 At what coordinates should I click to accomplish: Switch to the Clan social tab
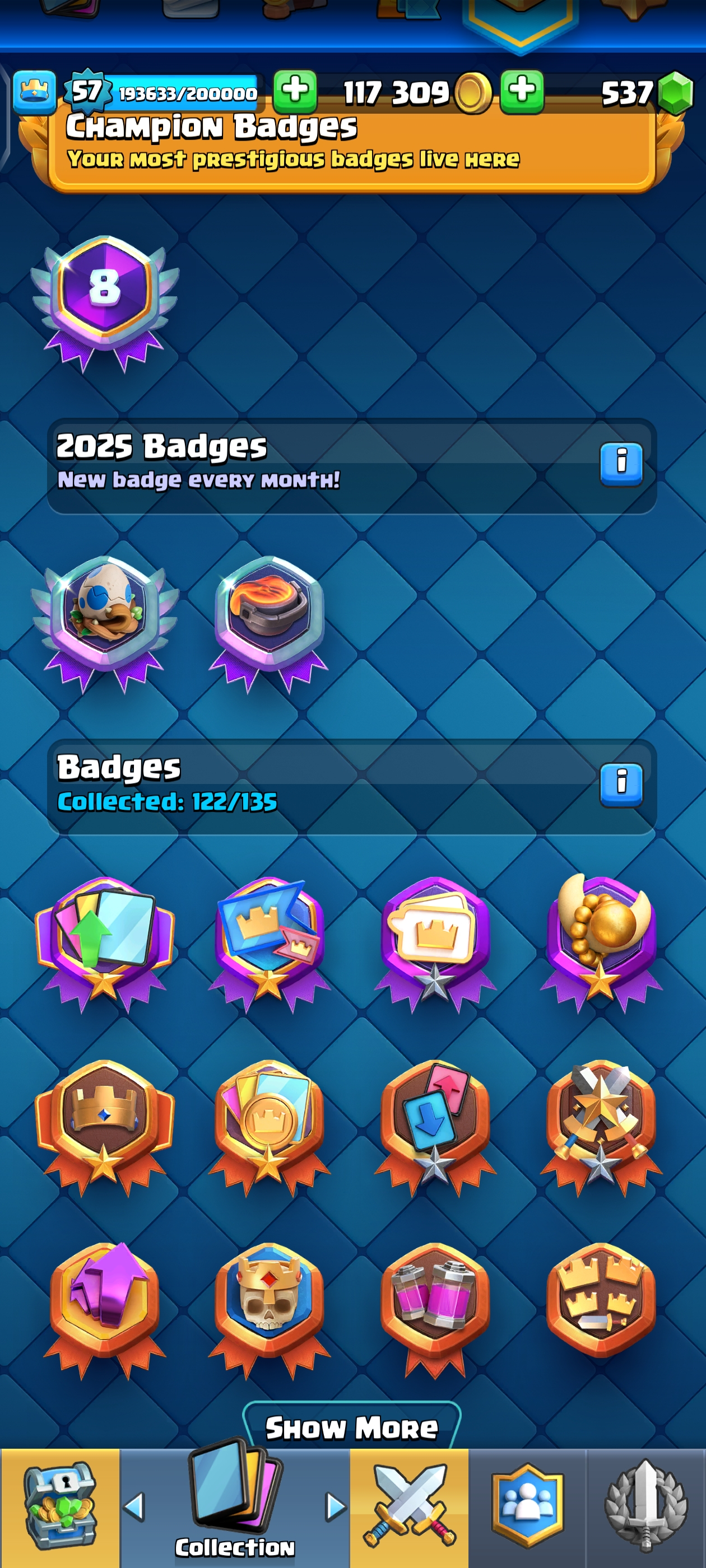527,1506
